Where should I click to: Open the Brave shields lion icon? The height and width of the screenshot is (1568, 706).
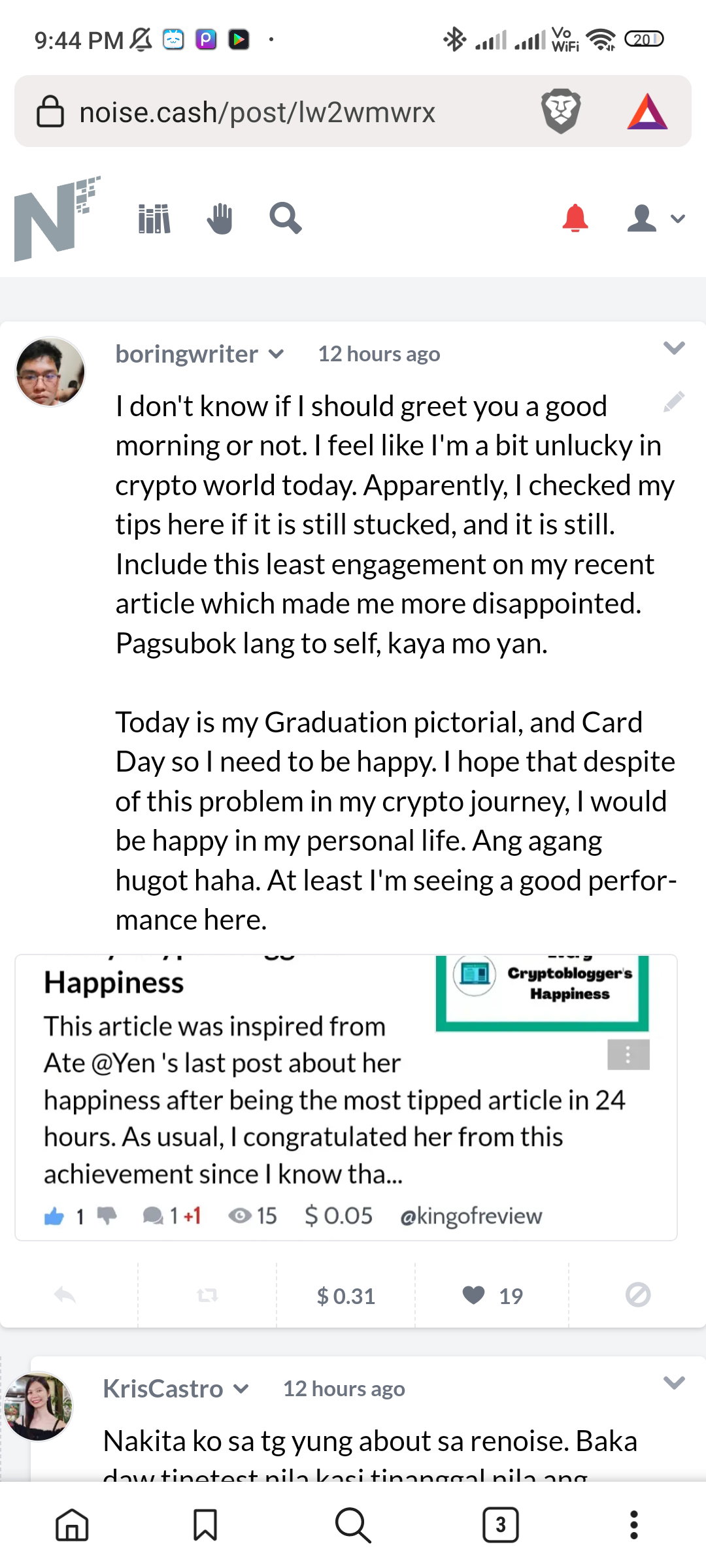point(561,111)
